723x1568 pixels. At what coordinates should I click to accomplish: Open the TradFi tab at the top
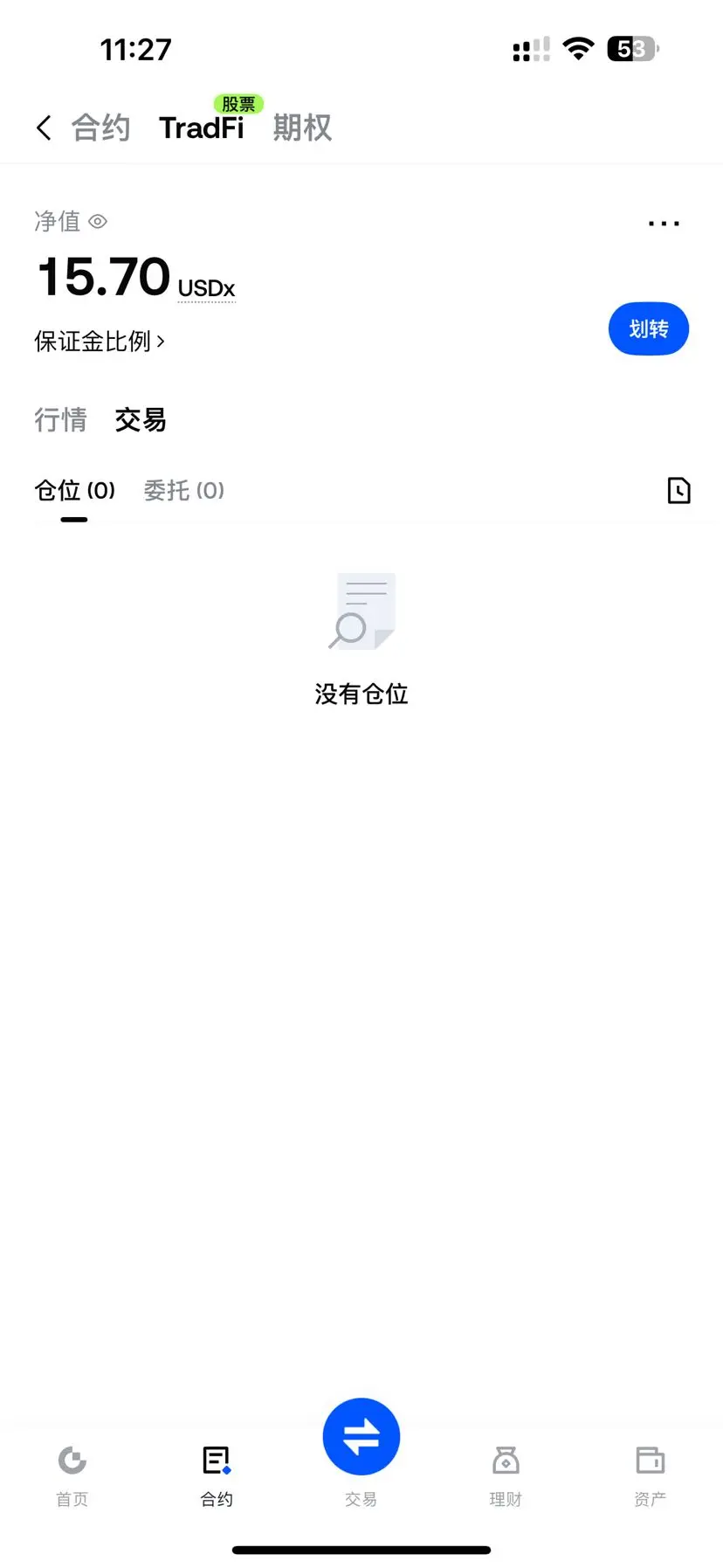tap(202, 127)
